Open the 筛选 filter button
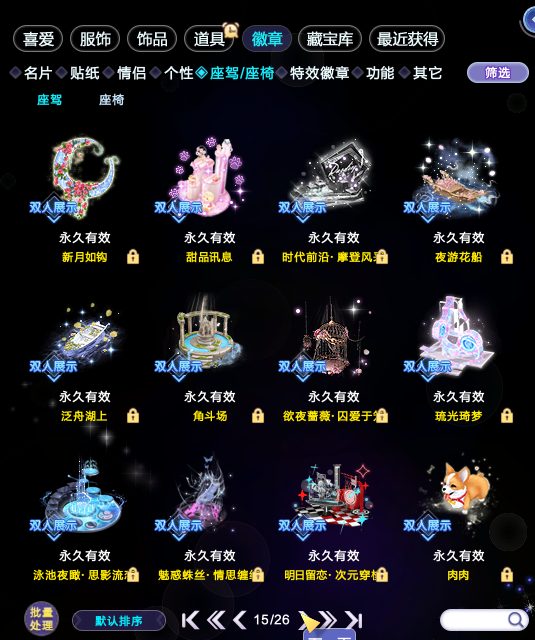The image size is (535, 640). click(497, 73)
